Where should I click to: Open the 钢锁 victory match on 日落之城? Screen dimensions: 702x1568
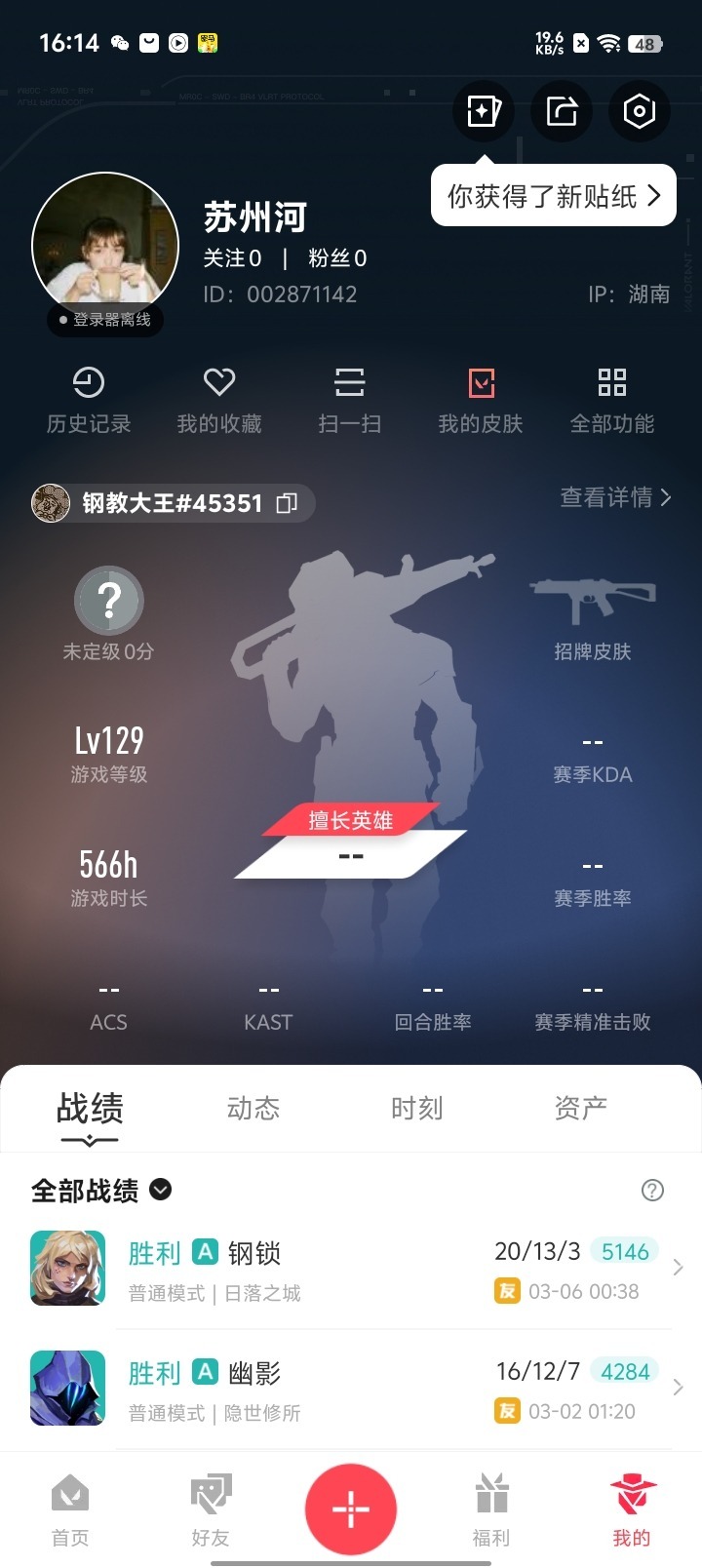tap(351, 1269)
